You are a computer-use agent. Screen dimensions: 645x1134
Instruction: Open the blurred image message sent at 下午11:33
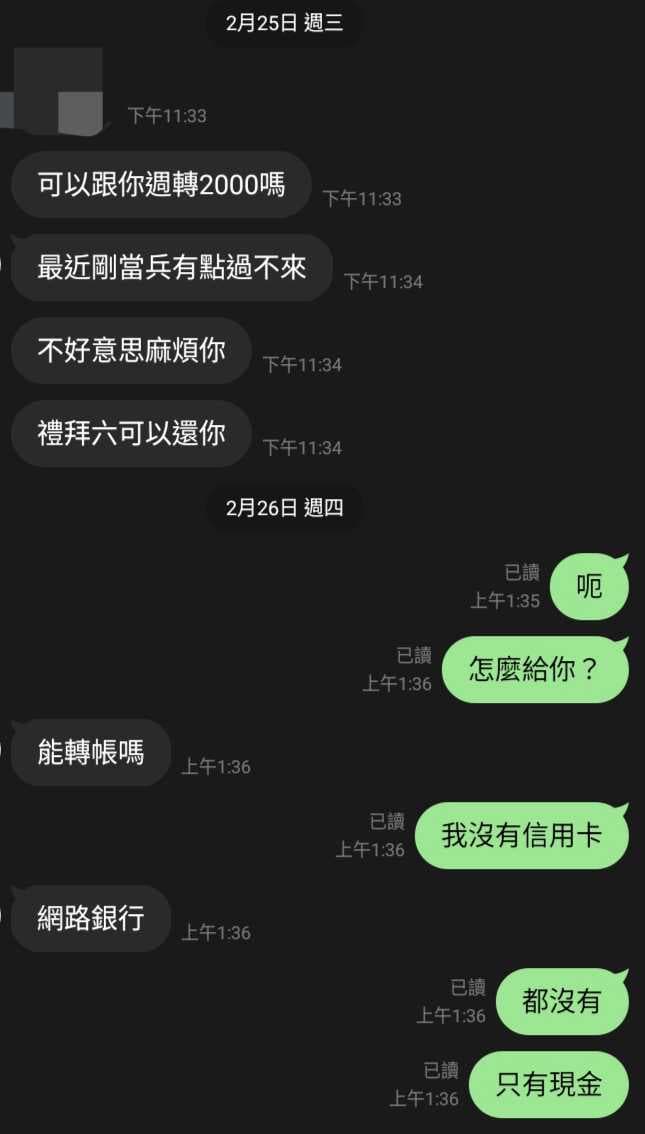pyautogui.click(x=52, y=90)
